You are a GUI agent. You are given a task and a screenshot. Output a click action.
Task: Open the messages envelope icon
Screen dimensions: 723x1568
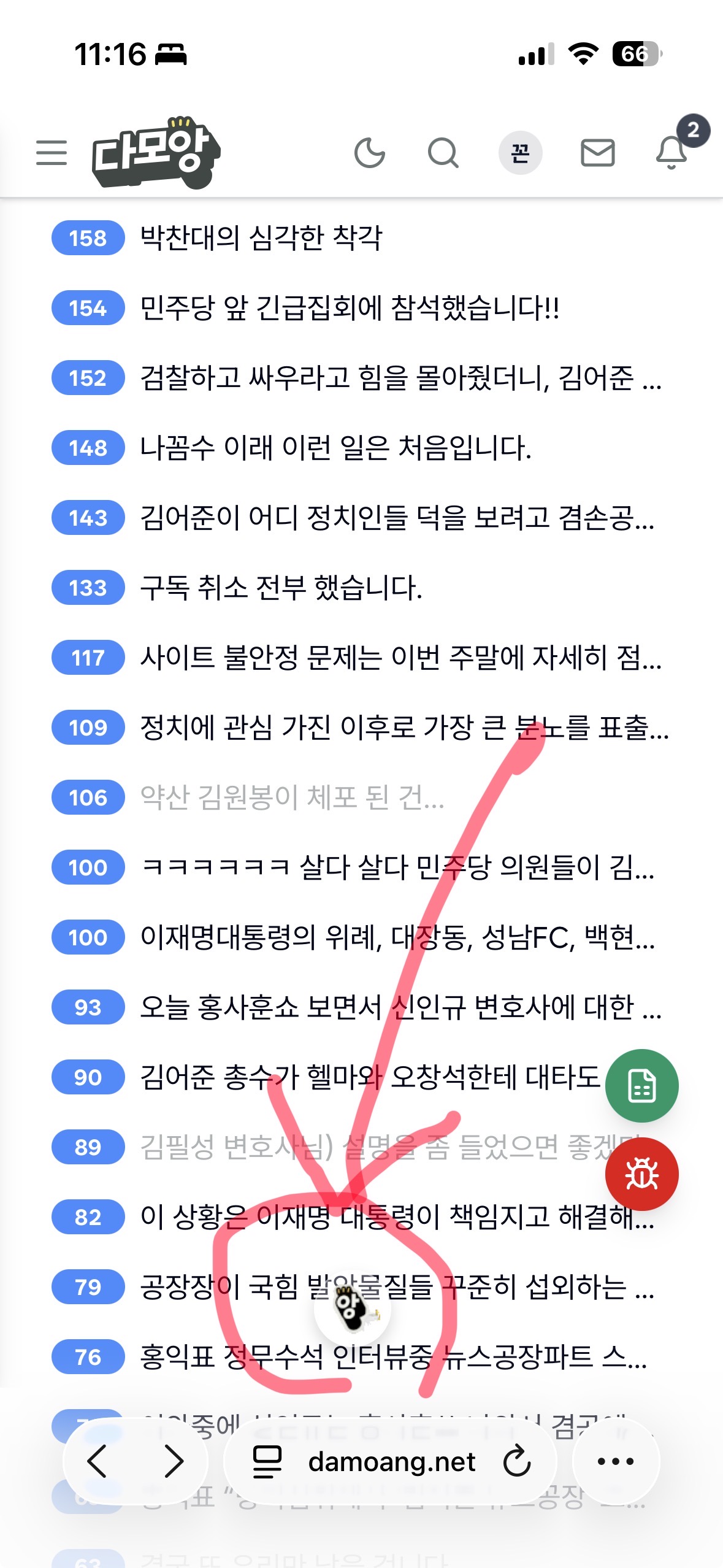tap(597, 153)
